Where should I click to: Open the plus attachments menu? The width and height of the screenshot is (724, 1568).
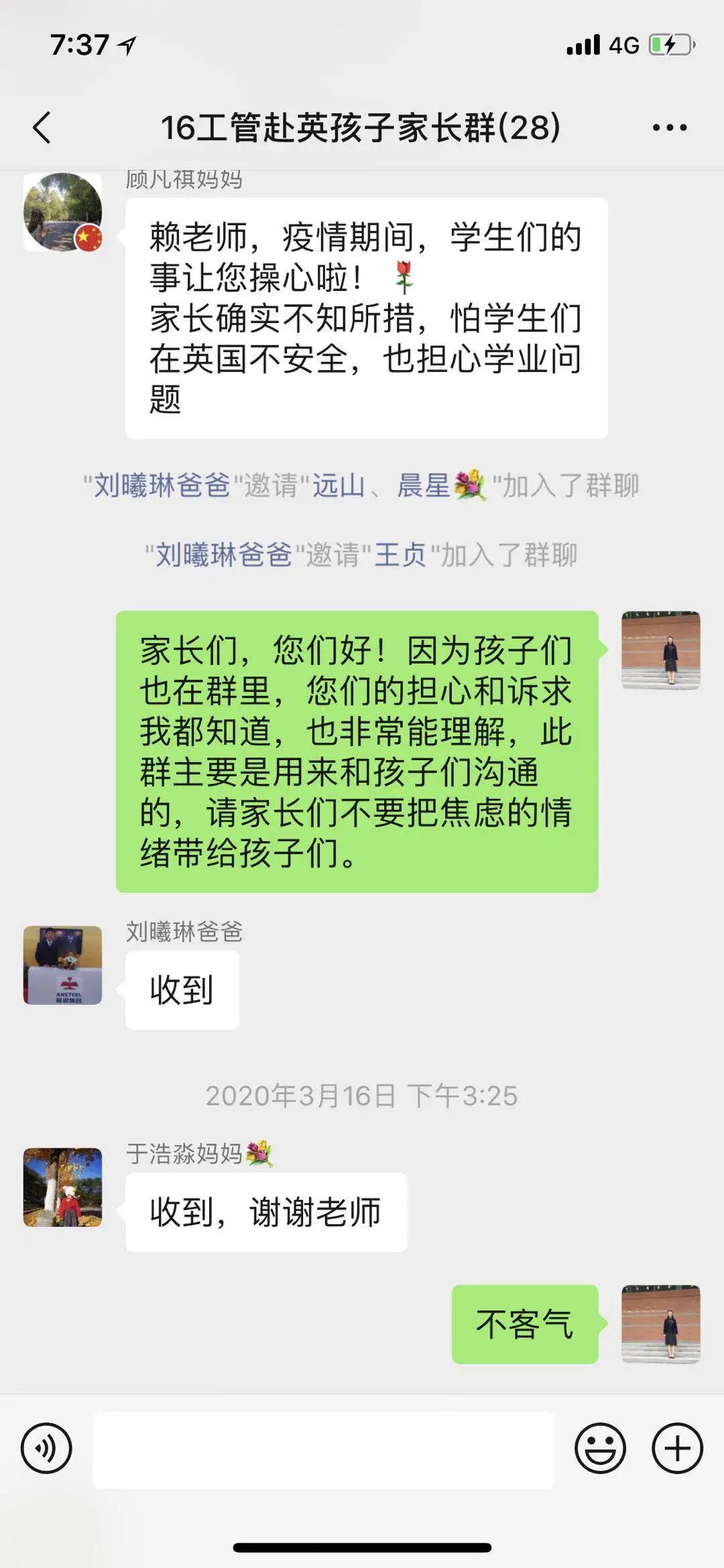click(x=677, y=1448)
